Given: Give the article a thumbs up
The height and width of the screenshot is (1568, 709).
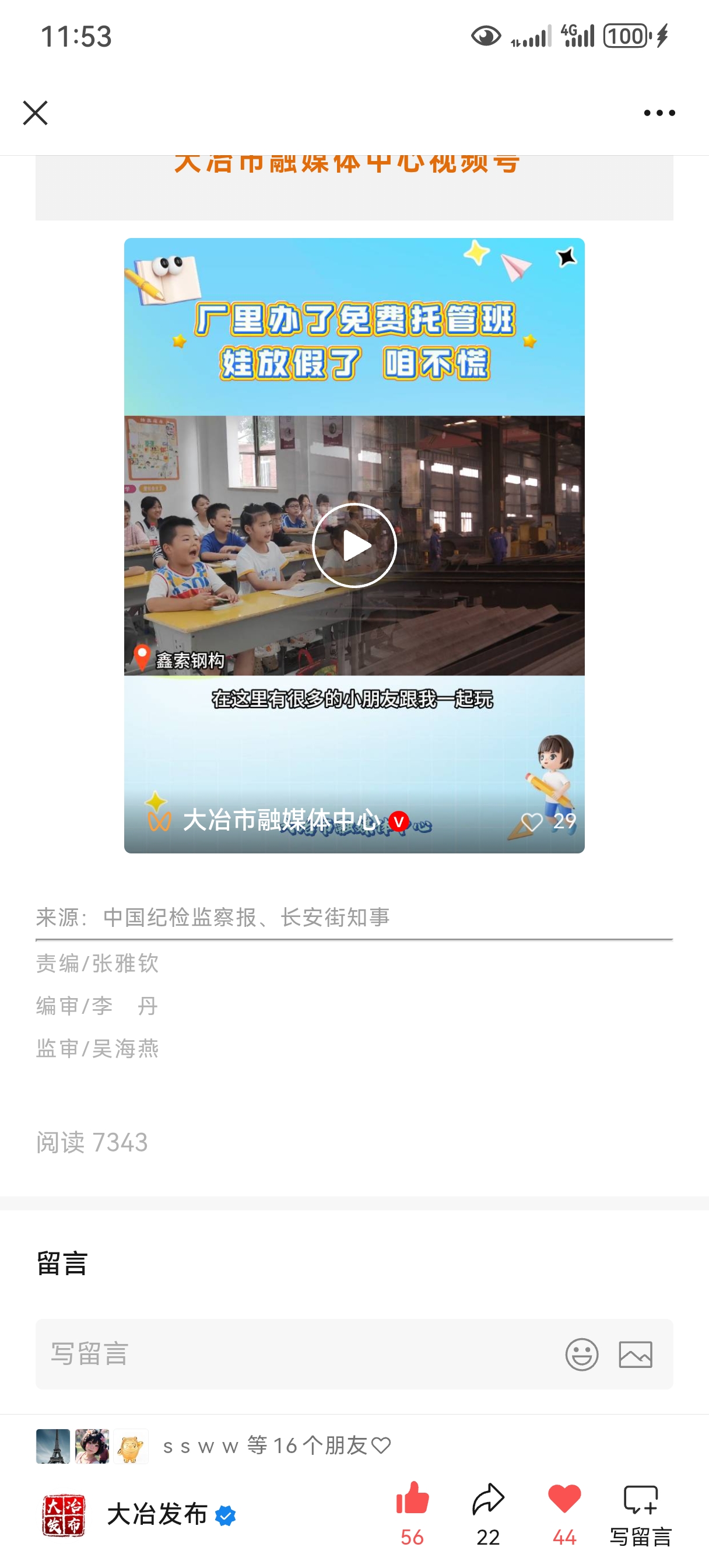Looking at the screenshot, I should (413, 1514).
